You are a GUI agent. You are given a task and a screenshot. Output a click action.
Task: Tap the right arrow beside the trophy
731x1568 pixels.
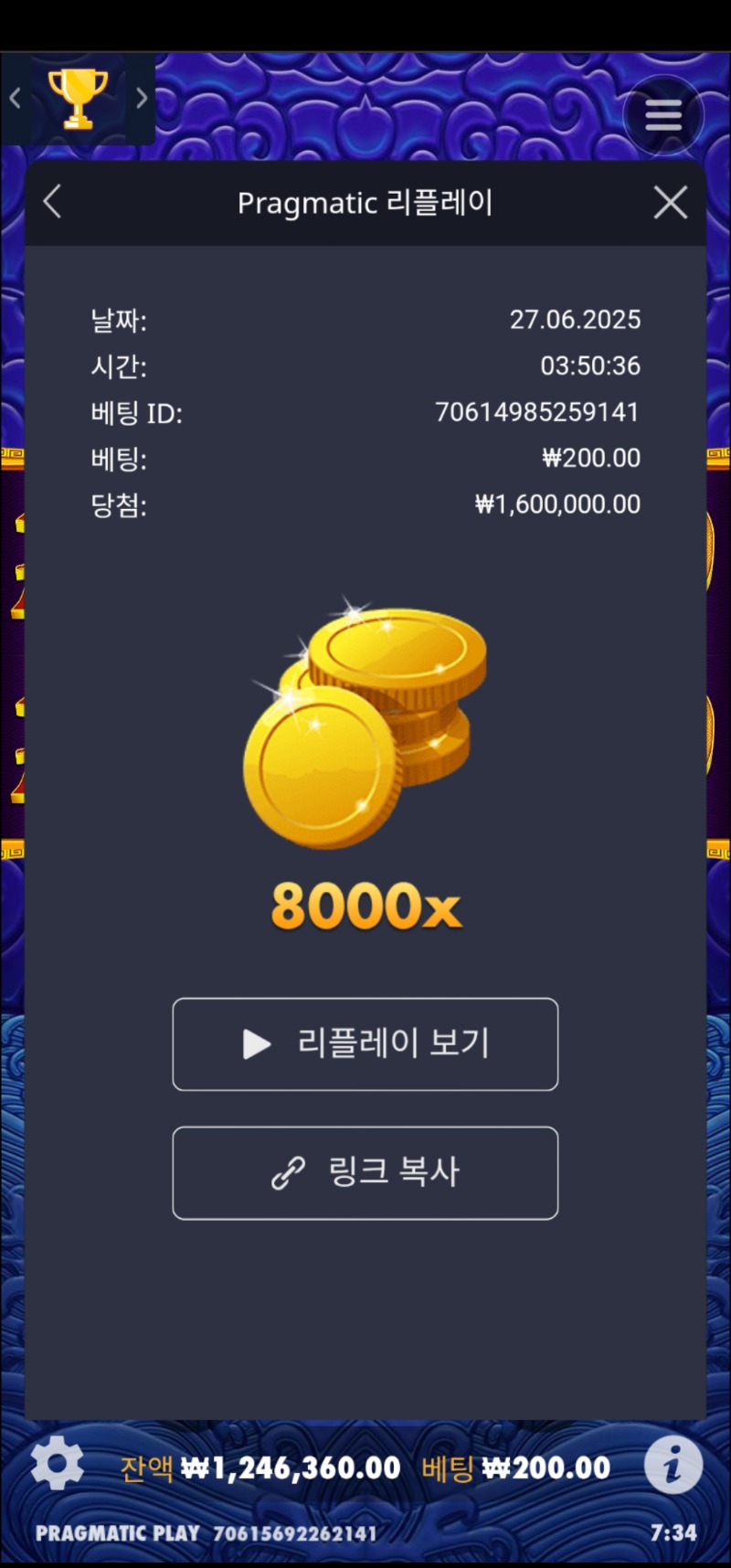tap(142, 99)
